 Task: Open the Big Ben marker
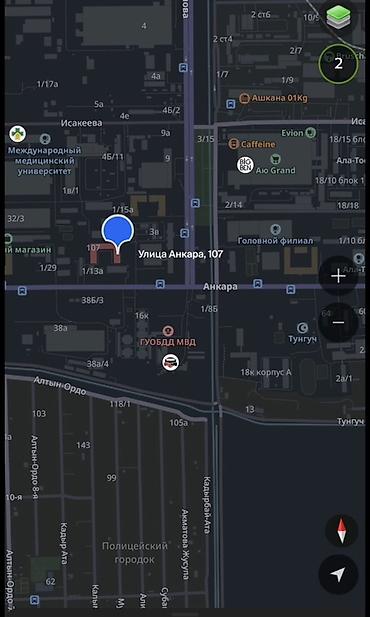point(245,164)
